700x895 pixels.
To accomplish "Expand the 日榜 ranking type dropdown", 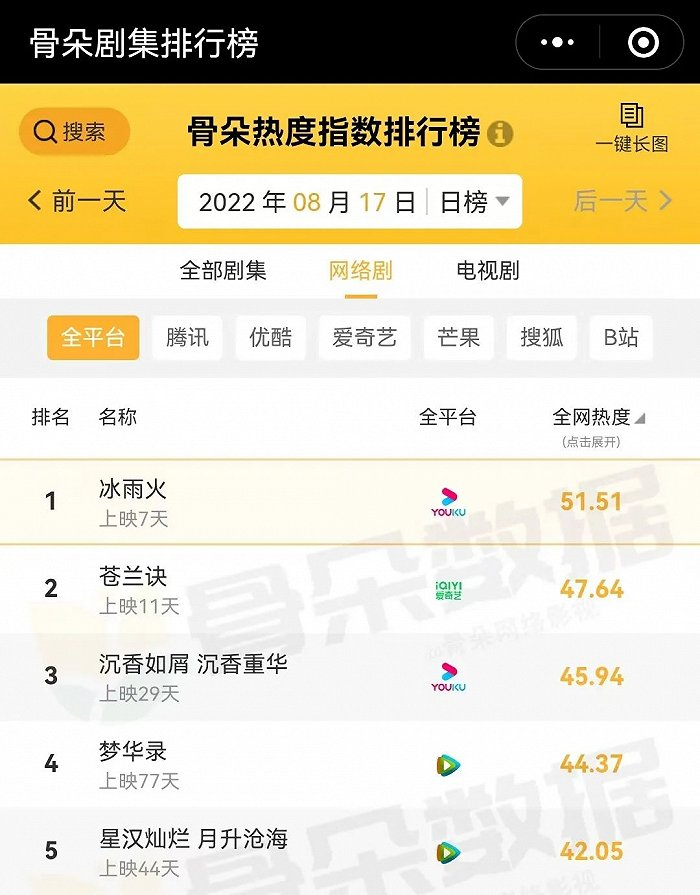I will click(474, 202).
